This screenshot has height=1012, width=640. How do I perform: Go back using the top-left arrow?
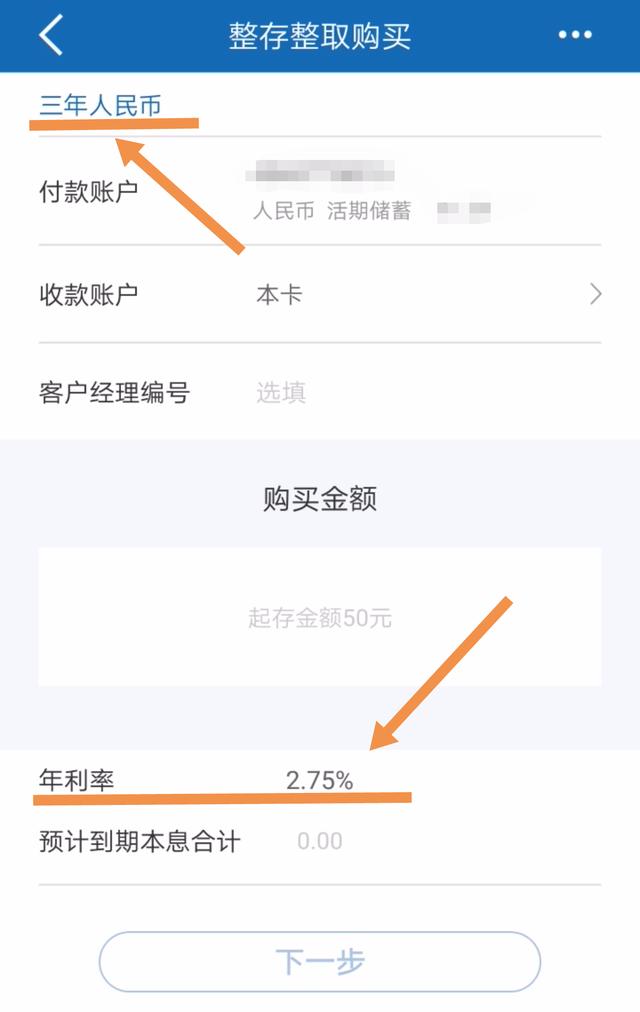click(50, 36)
